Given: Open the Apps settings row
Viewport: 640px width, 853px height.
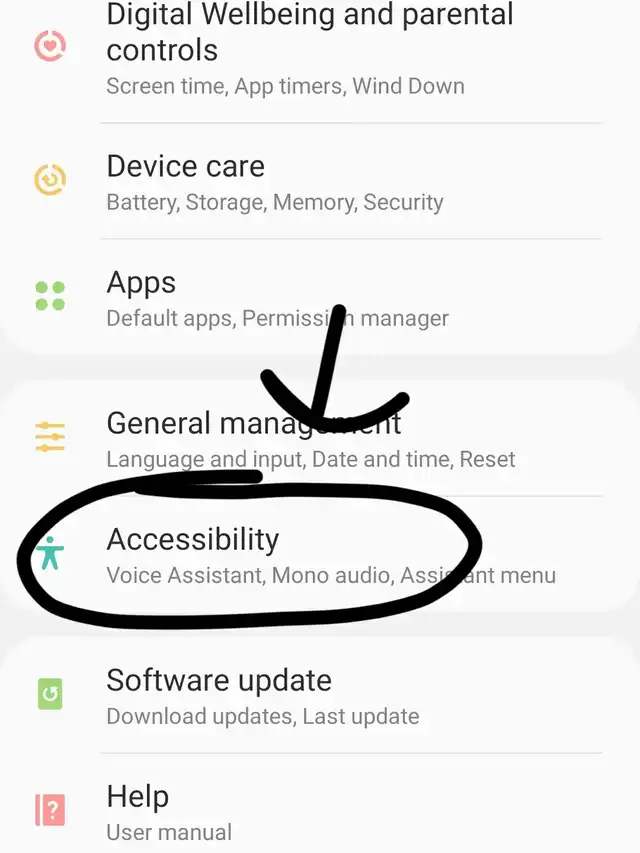Looking at the screenshot, I should click(277, 299).
